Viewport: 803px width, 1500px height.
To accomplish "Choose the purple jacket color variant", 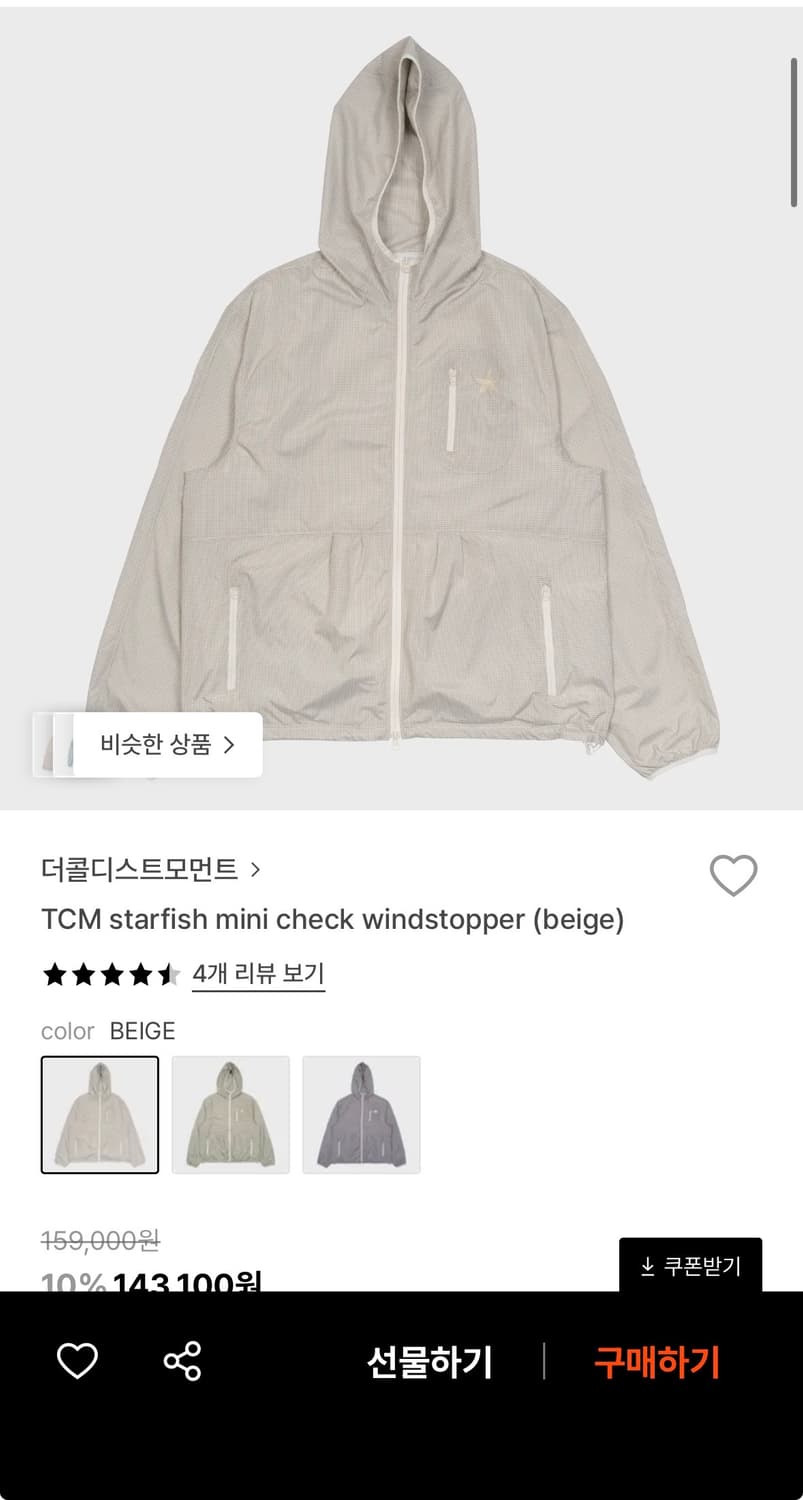I will coord(361,1114).
